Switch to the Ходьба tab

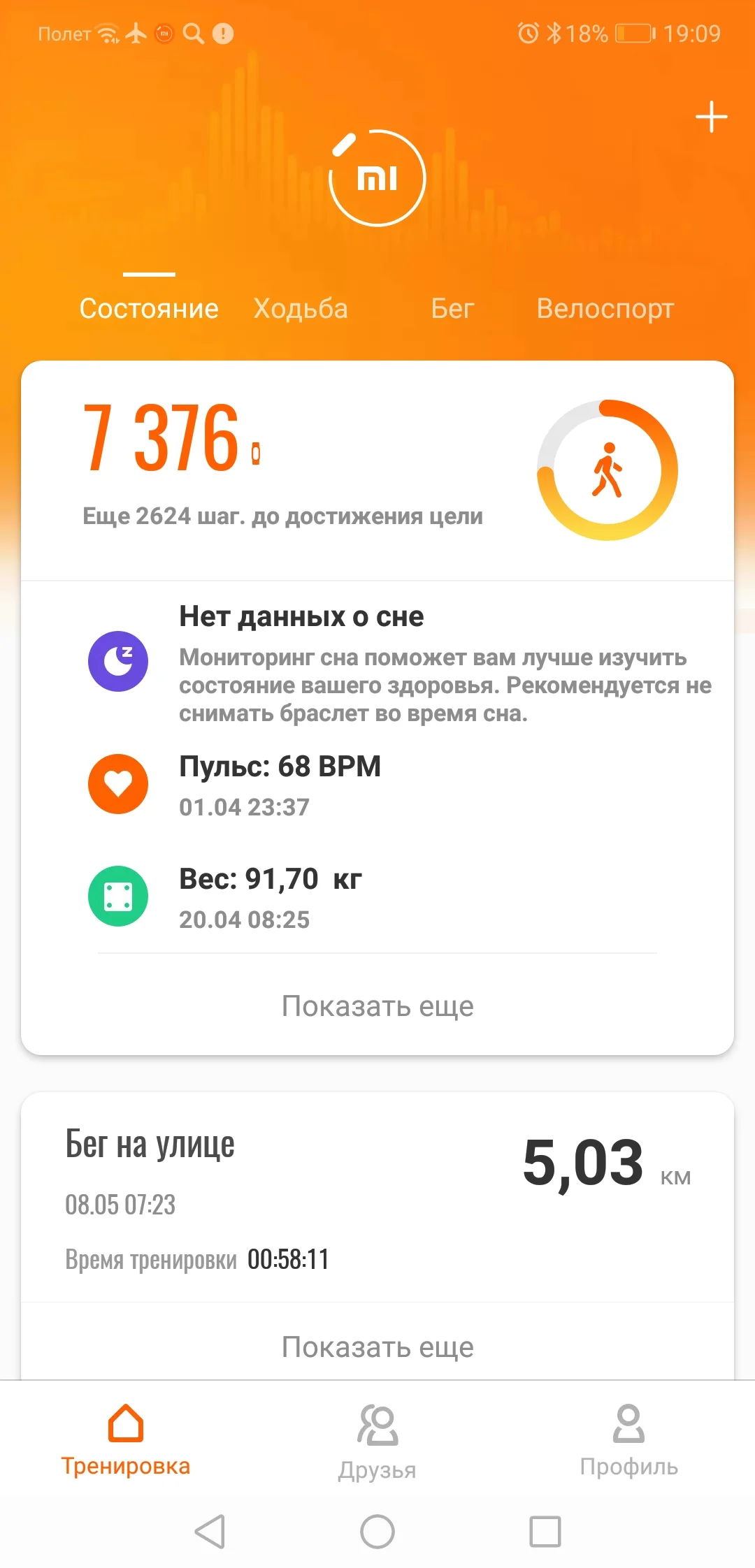[x=301, y=308]
